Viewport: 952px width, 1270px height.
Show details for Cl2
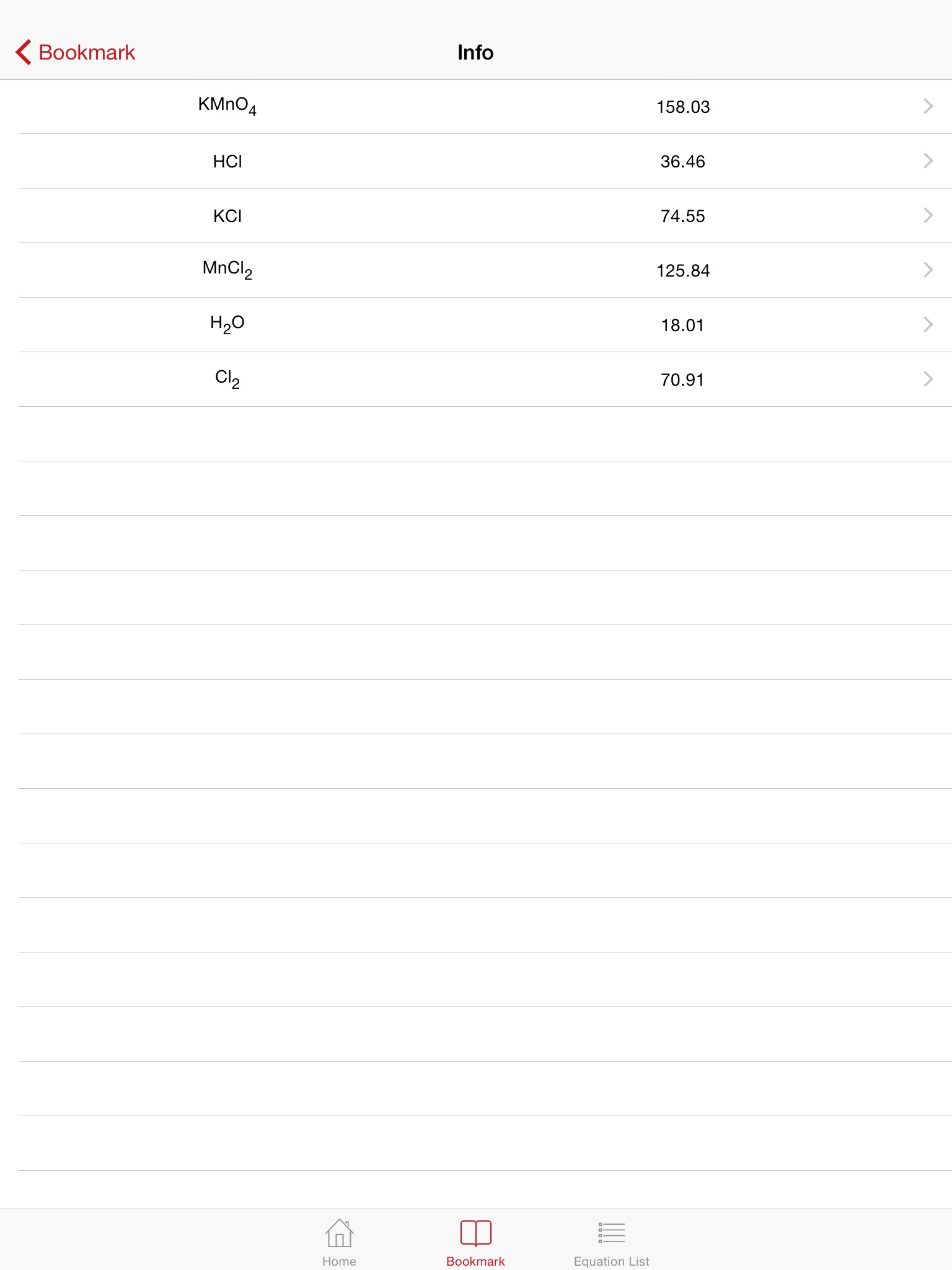point(476,380)
